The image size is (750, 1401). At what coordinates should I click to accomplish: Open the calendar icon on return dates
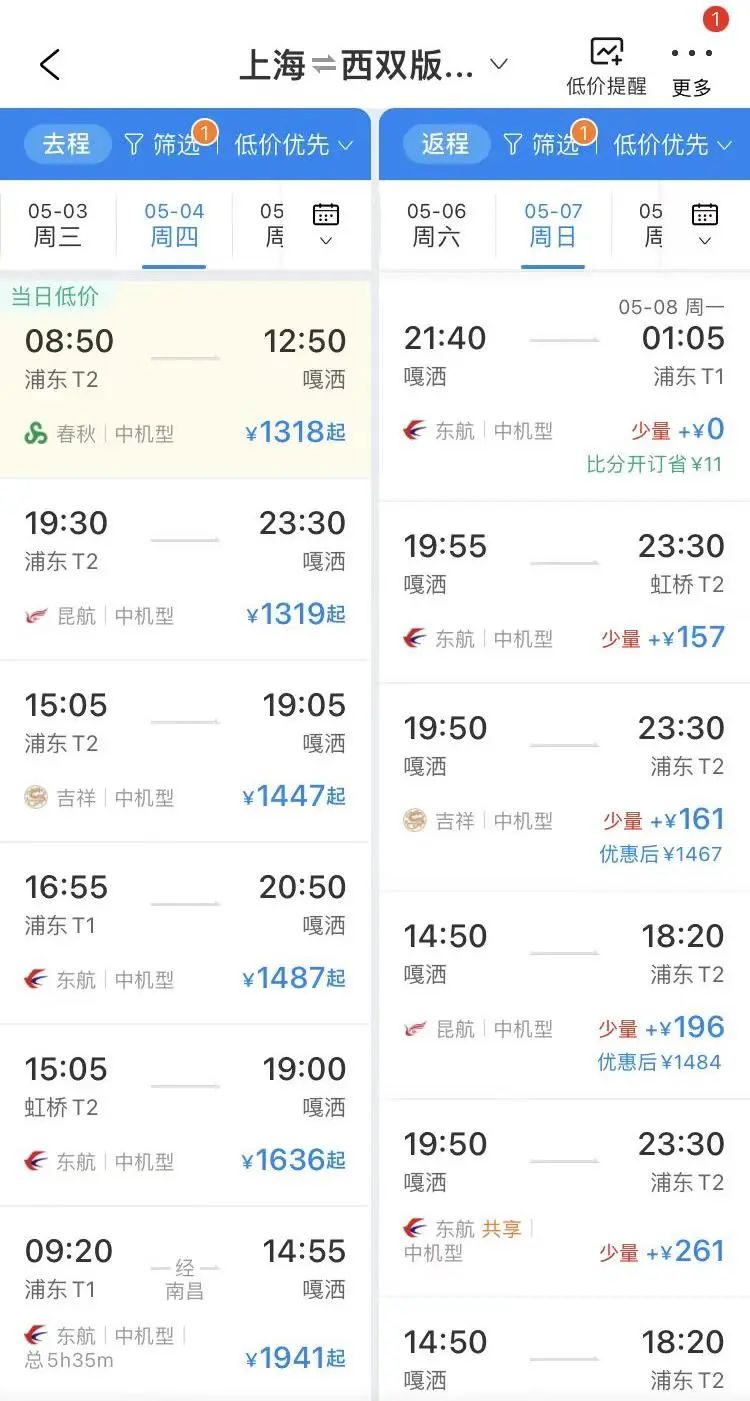704,214
